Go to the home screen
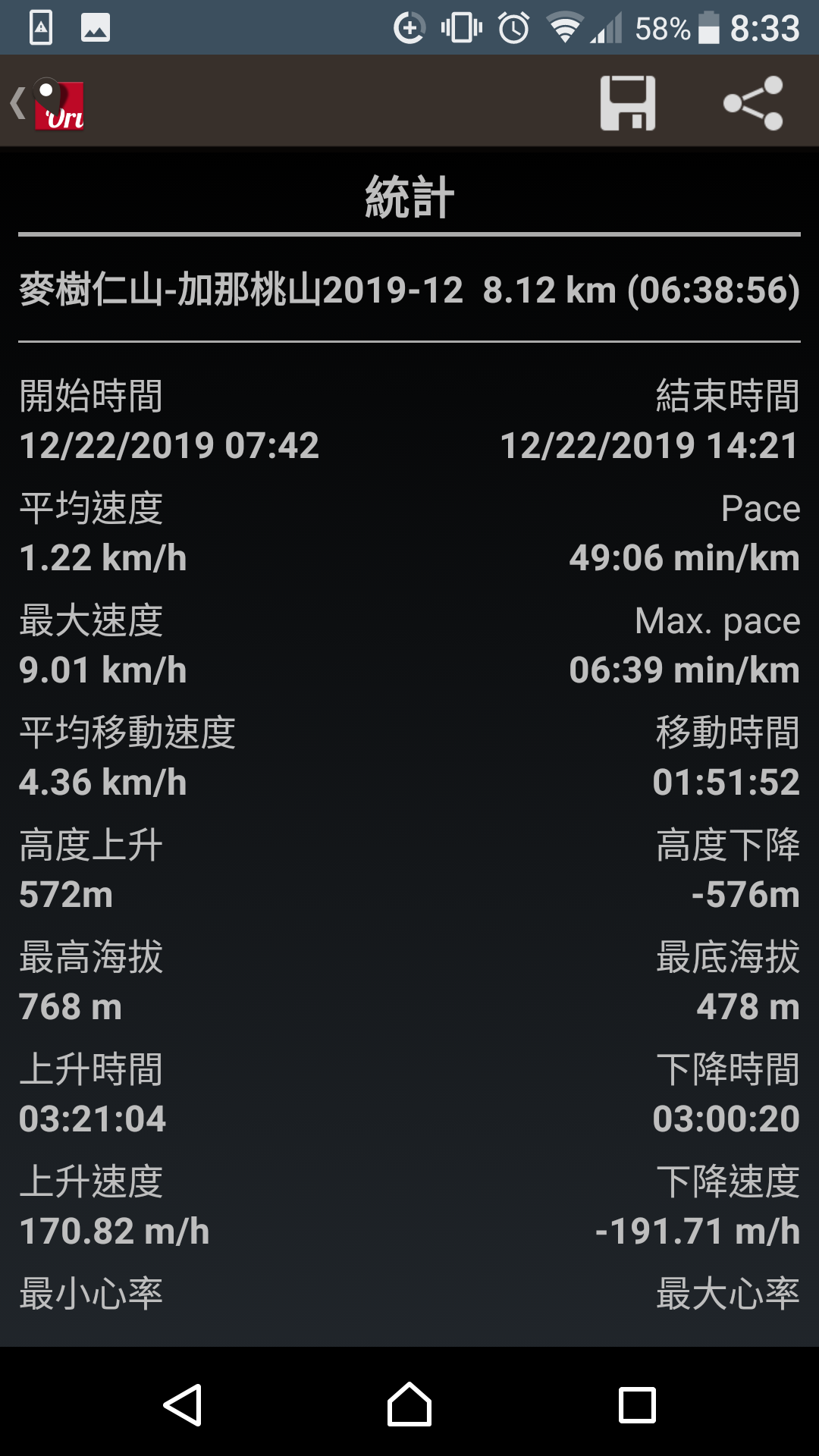The height and width of the screenshot is (1456, 819). (x=409, y=1404)
